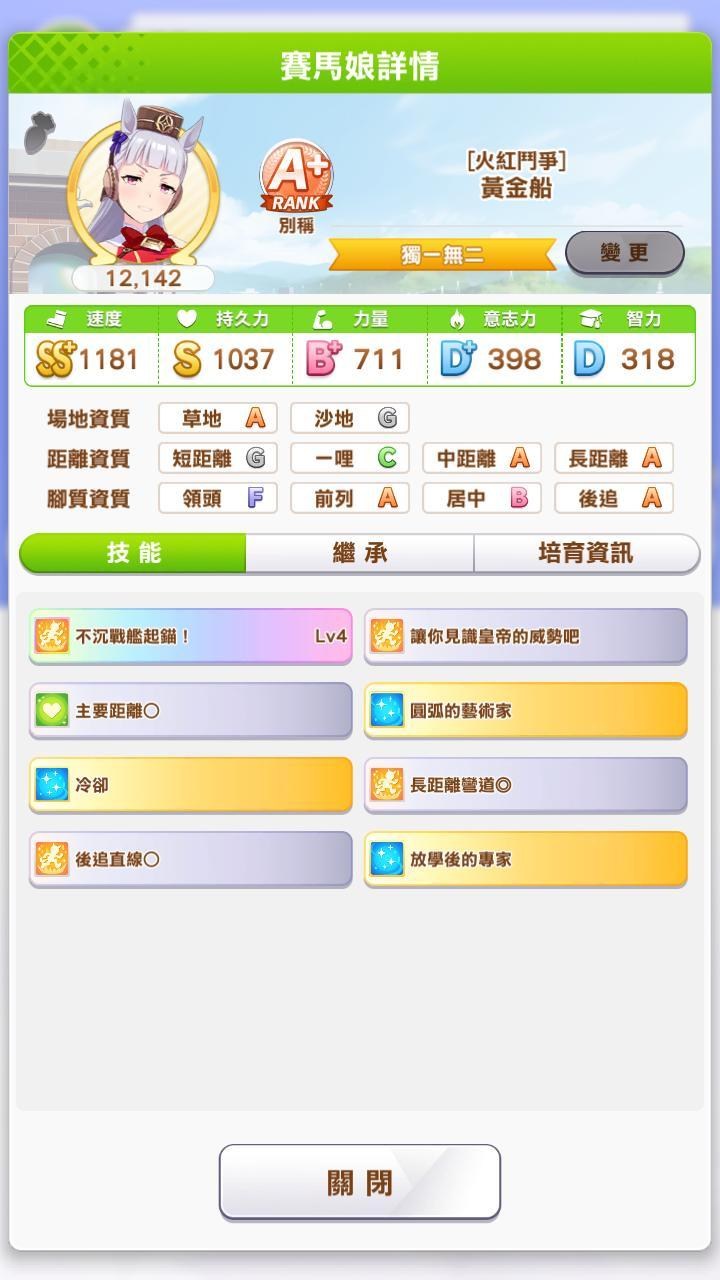
Task: Close the dialog with the 關閉 button
Action: tap(360, 1182)
